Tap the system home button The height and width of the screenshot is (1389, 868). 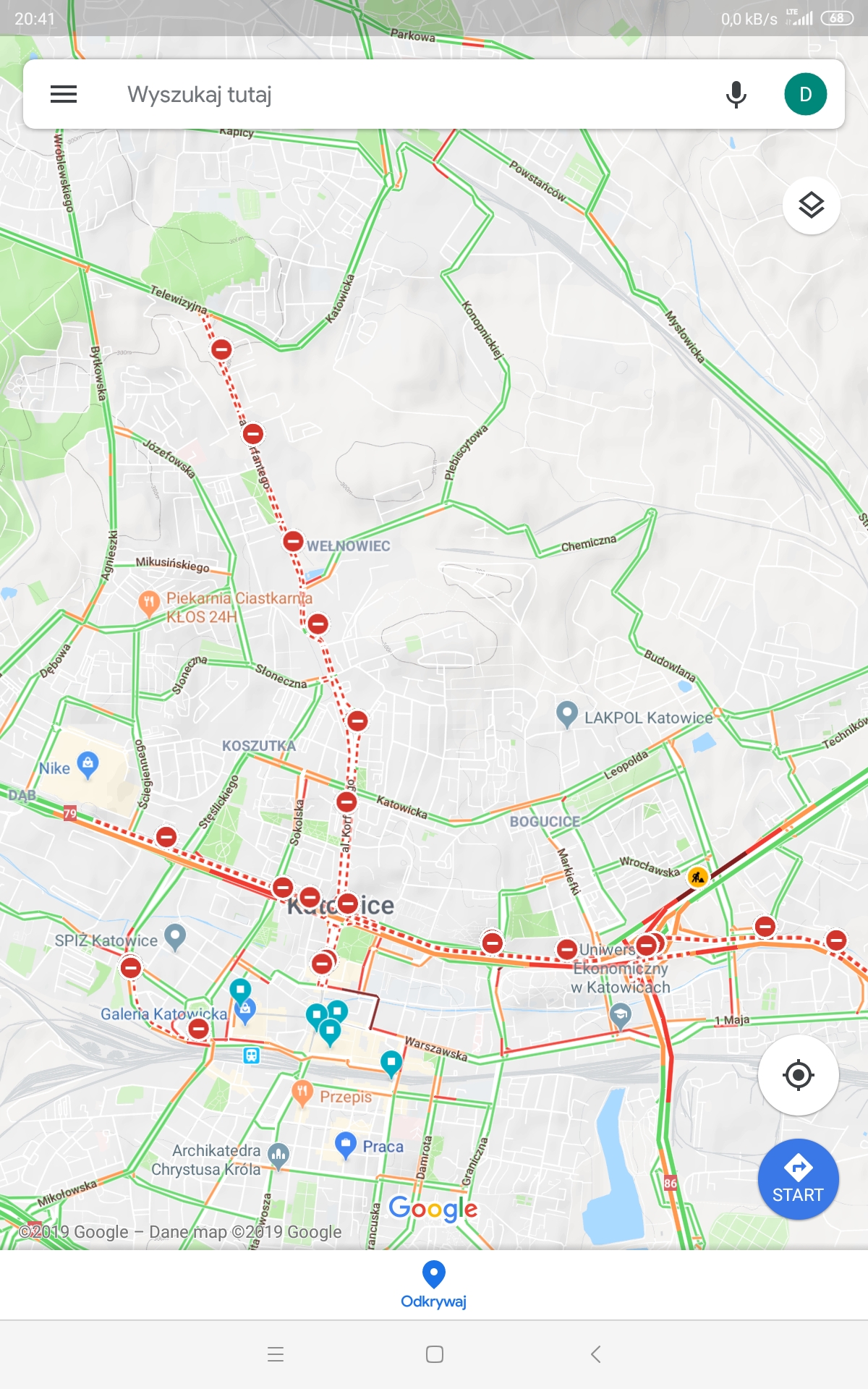(435, 1354)
